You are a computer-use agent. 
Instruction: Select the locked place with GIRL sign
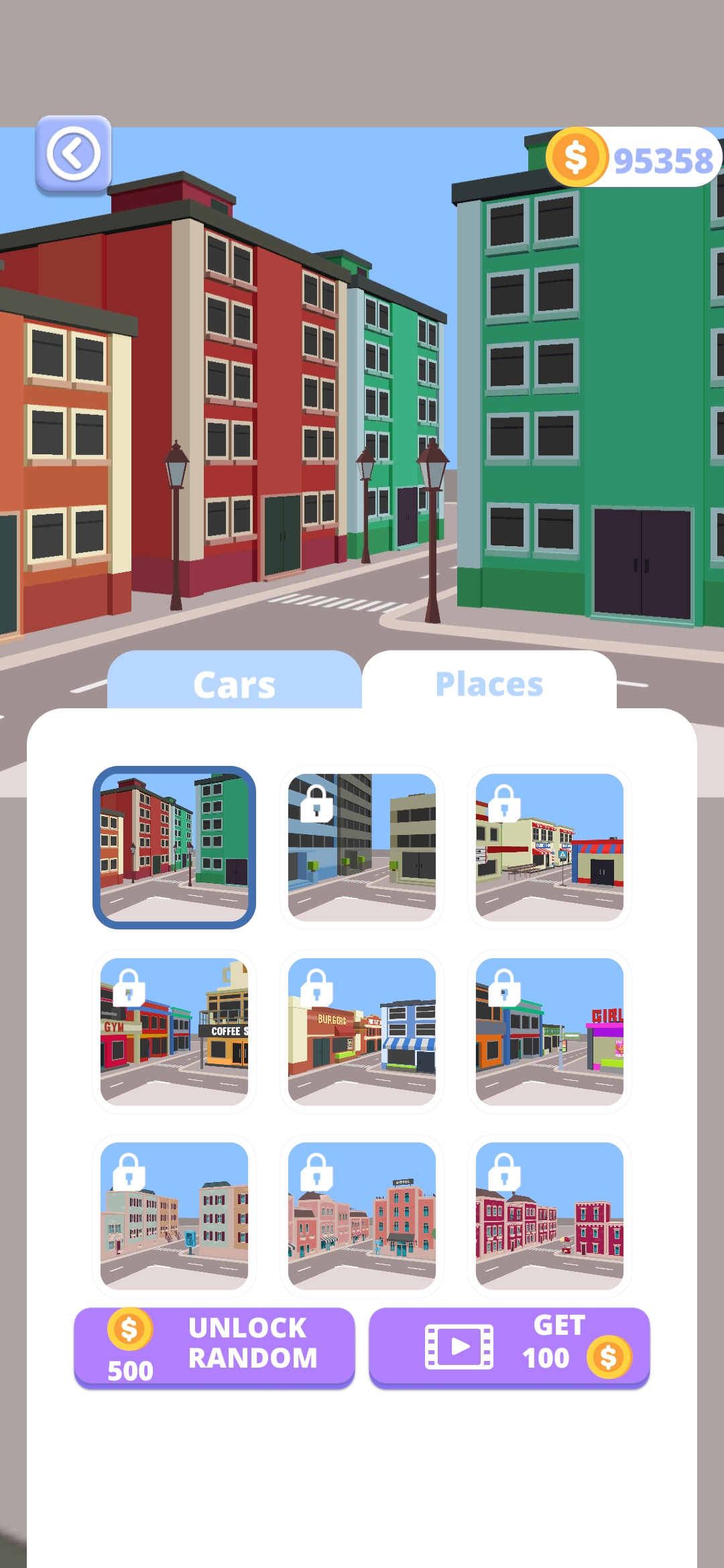click(x=550, y=1032)
